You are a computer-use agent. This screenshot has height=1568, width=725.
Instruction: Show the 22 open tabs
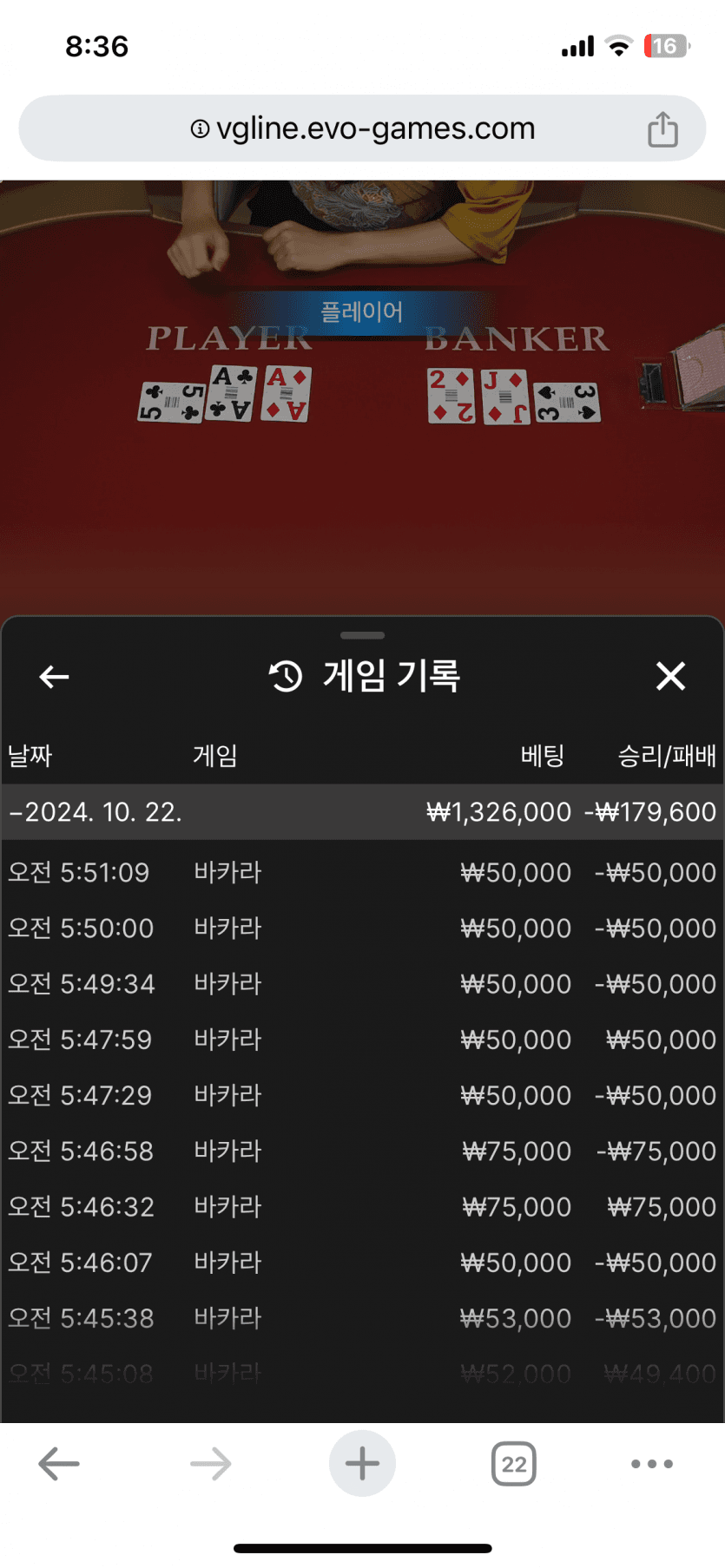click(514, 1464)
